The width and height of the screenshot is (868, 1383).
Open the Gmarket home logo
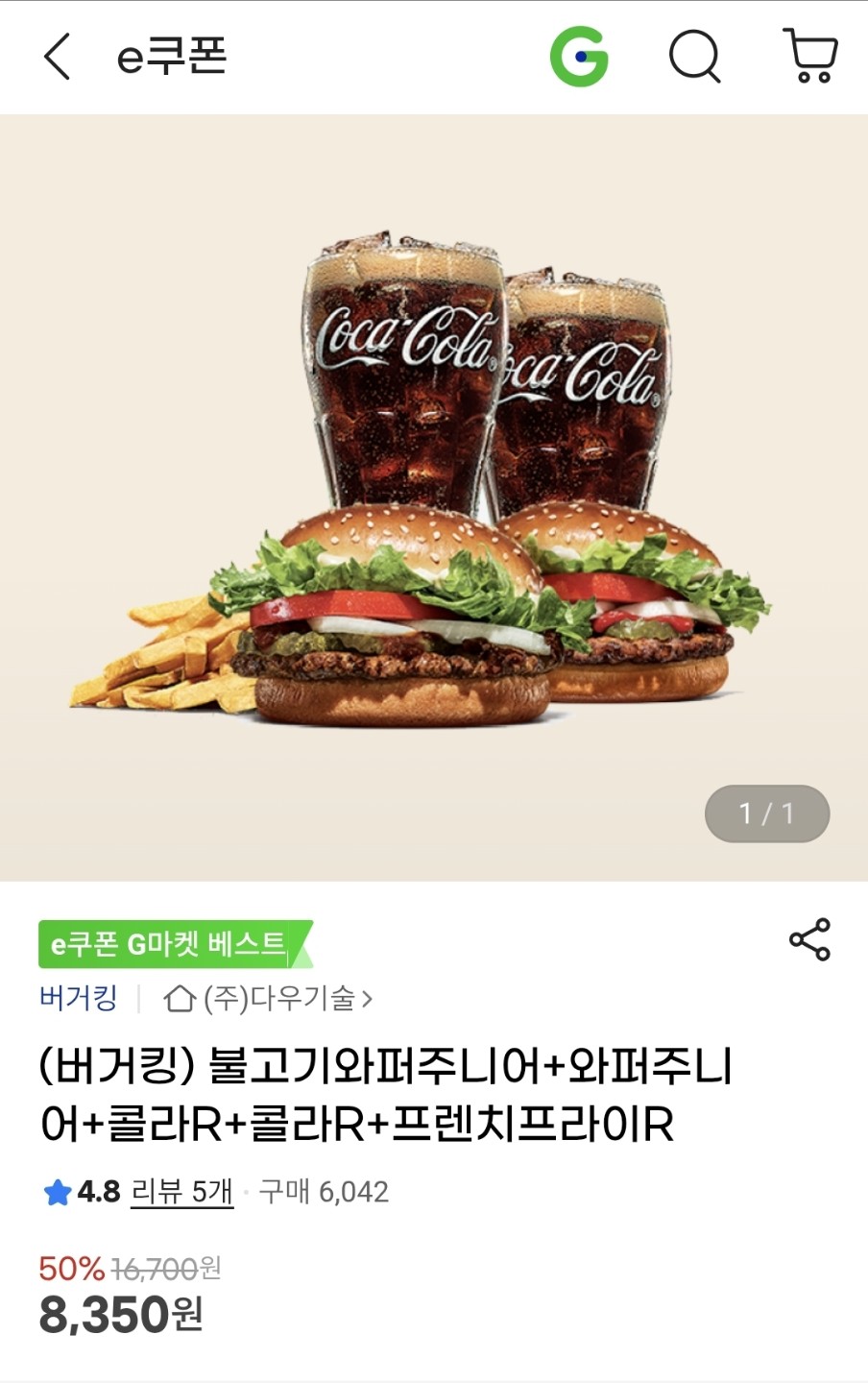pyautogui.click(x=579, y=57)
